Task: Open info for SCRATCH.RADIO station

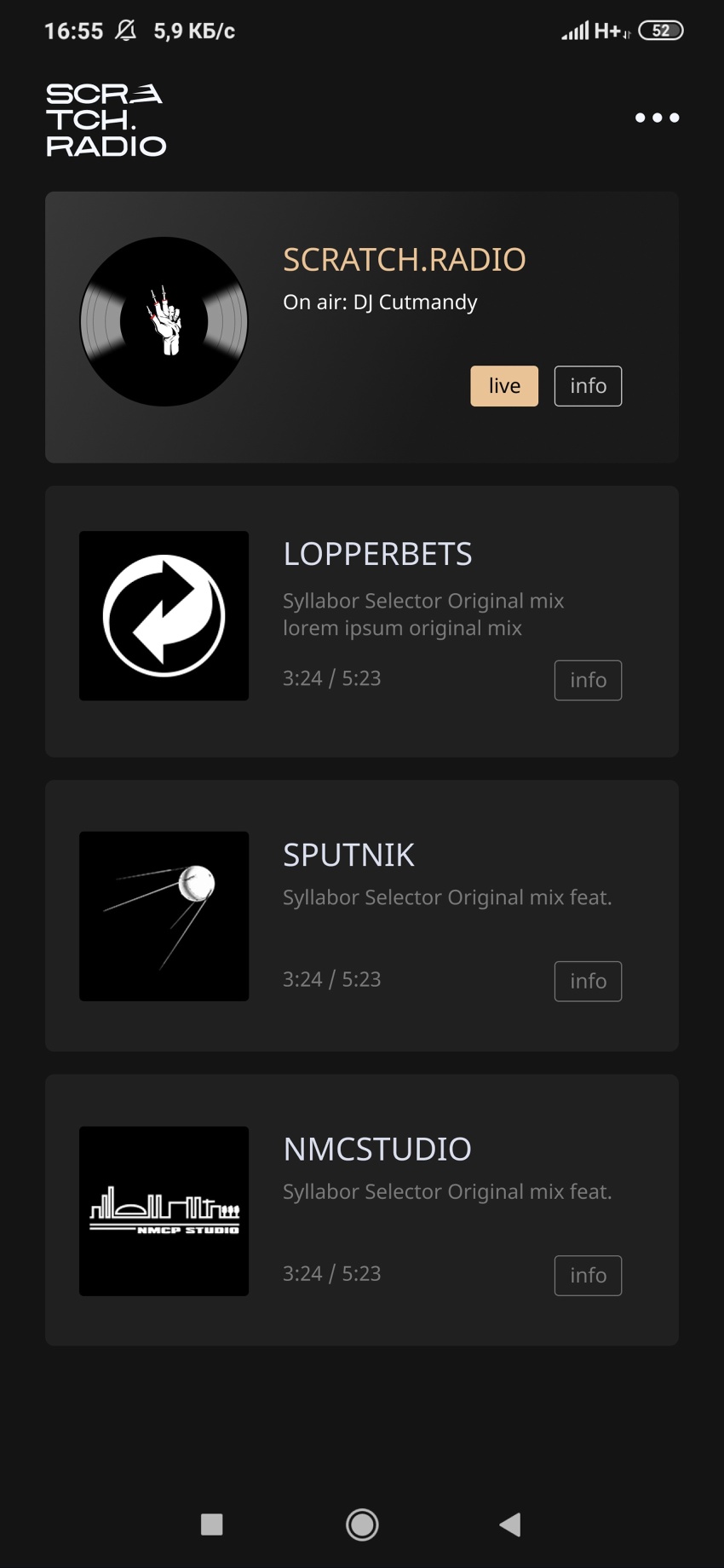Action: point(588,386)
